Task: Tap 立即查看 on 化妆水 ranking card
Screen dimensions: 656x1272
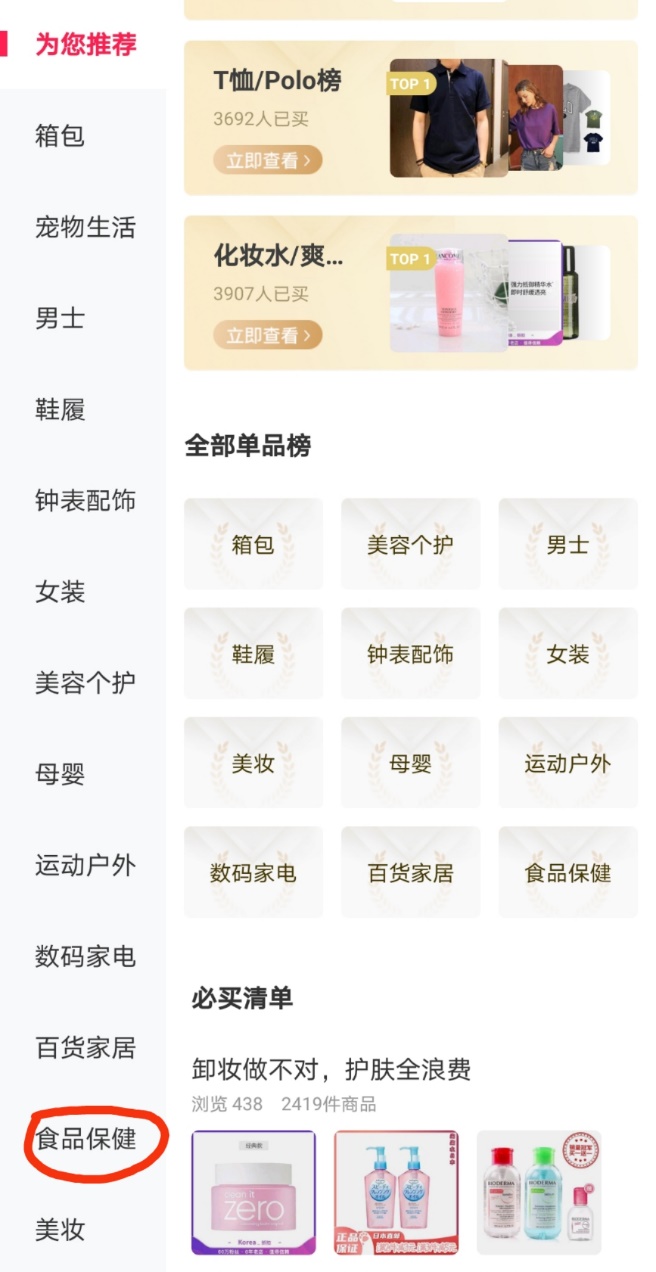Action: click(267, 335)
